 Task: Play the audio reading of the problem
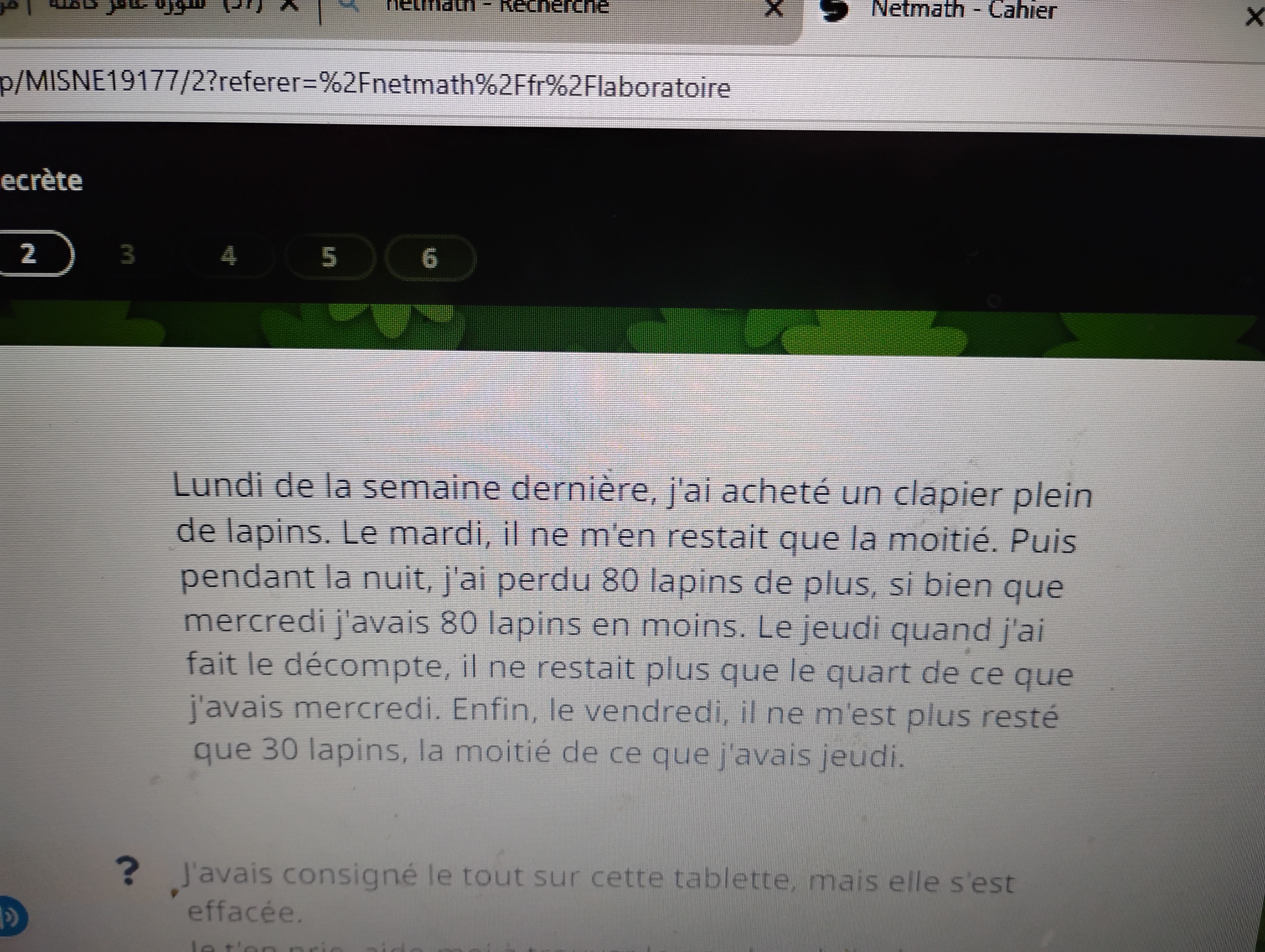tap(10, 917)
